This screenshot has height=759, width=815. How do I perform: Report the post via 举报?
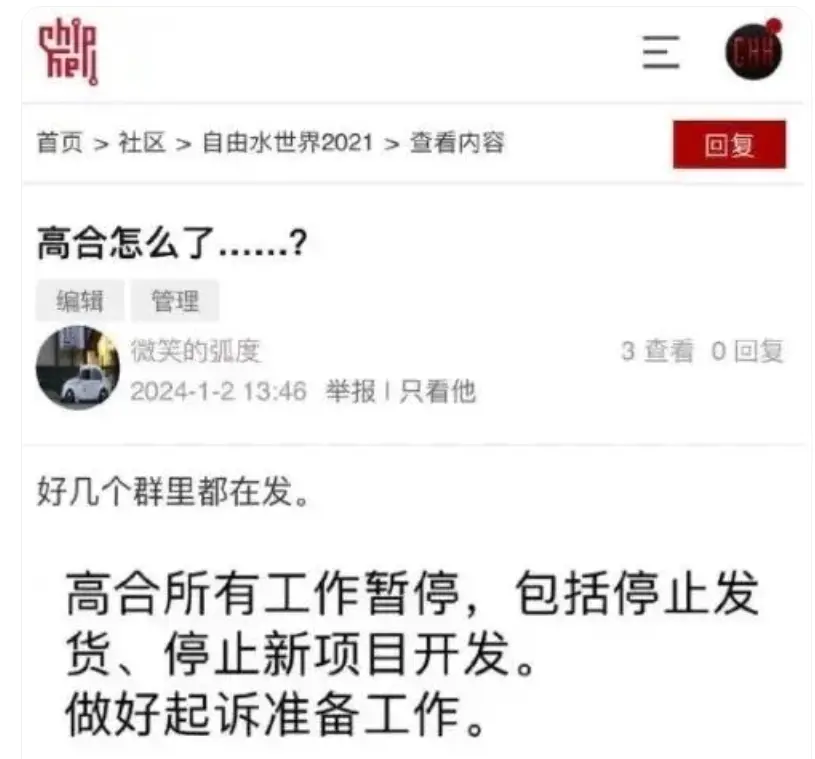(x=350, y=391)
